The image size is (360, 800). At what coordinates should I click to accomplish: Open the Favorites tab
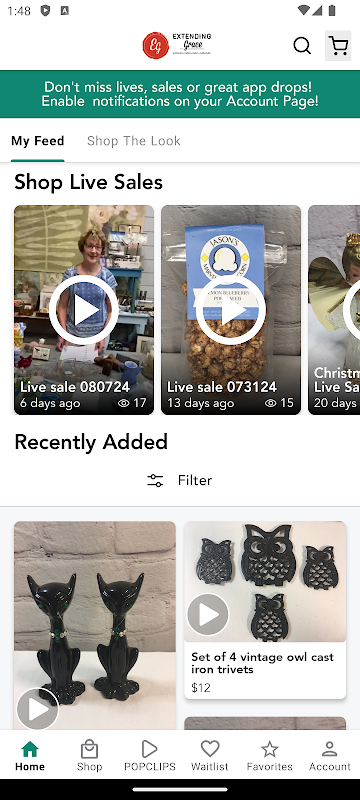(269, 756)
